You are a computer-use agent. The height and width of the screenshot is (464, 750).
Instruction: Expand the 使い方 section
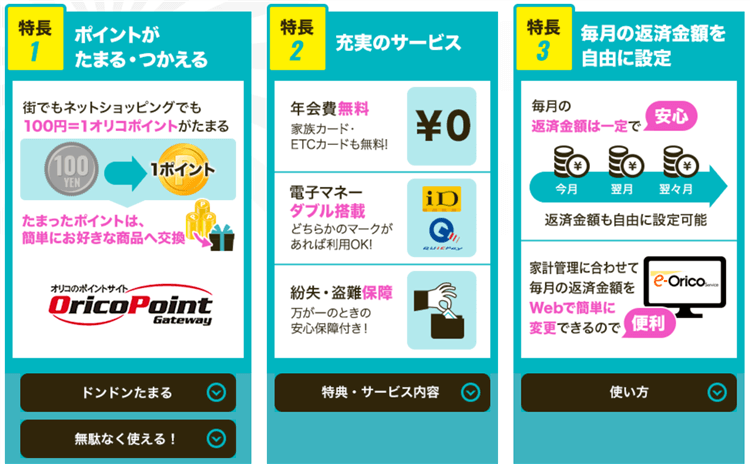[629, 392]
